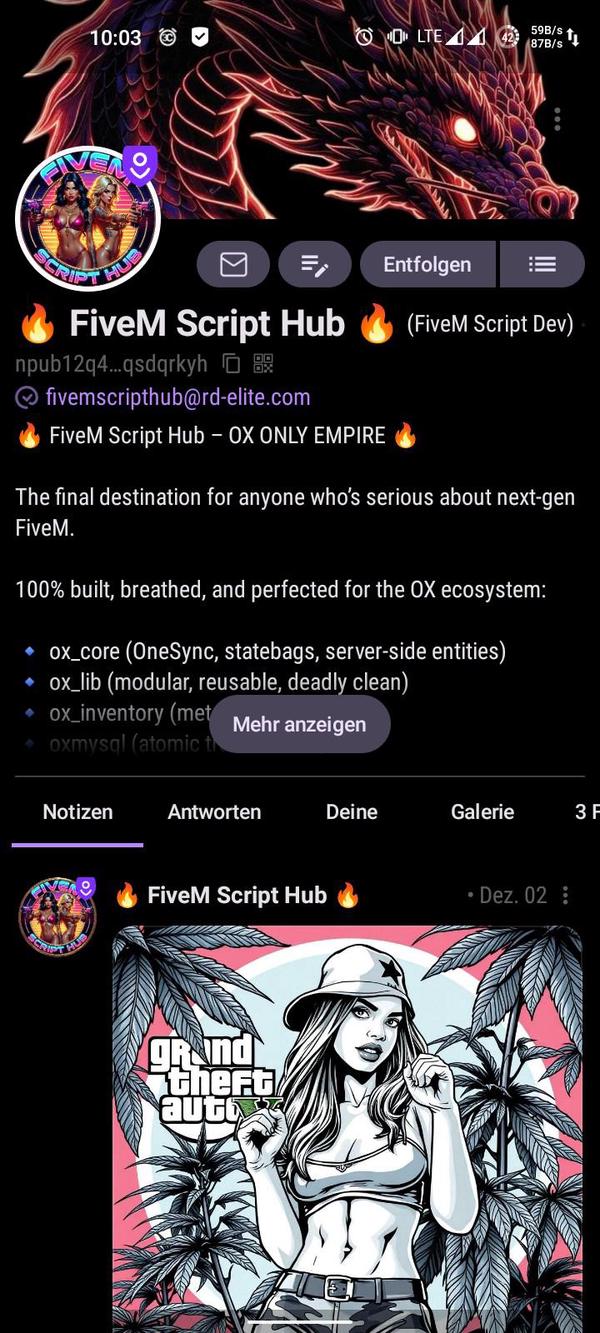Screen dimensions: 600x1333
Task: Open the follow lists button
Action: click(x=542, y=264)
